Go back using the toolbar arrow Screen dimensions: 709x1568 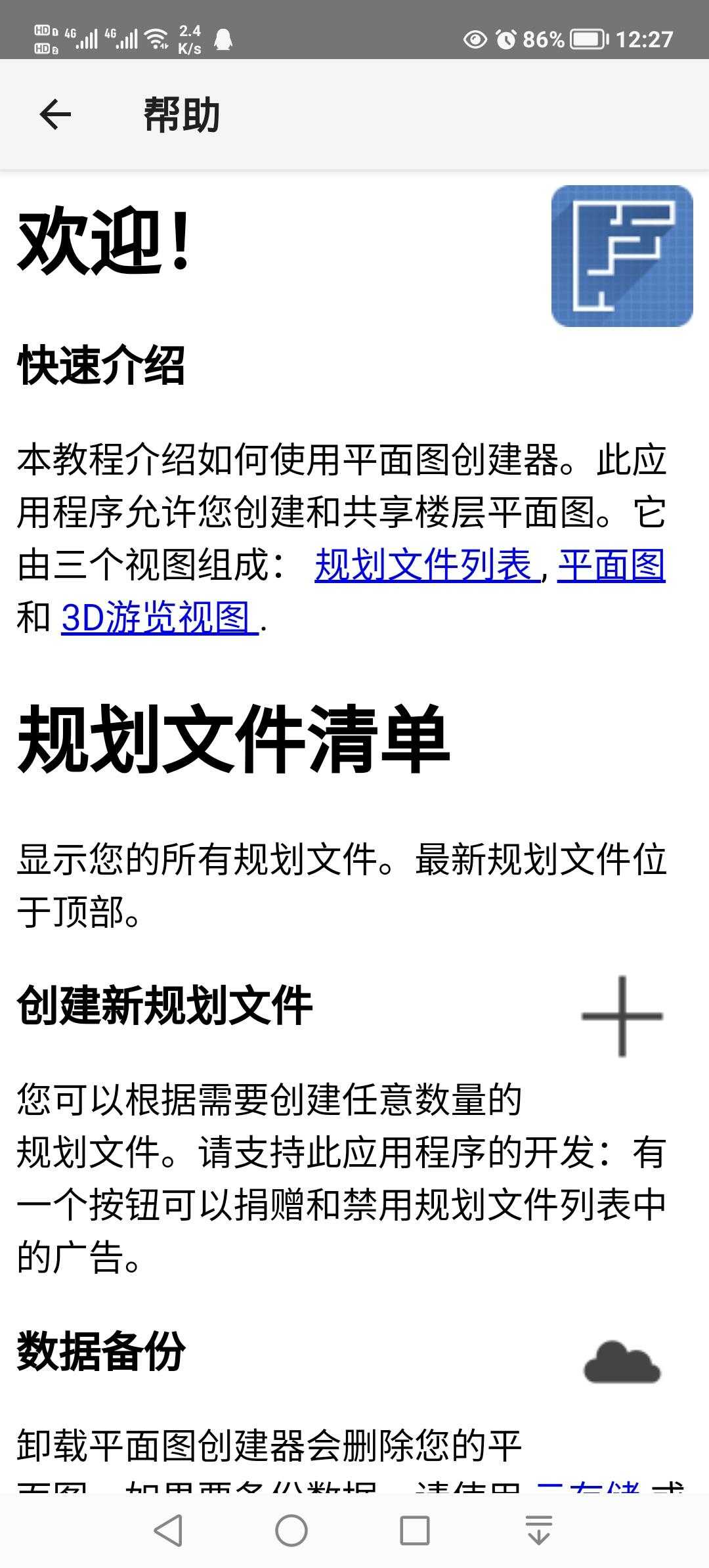[55, 115]
